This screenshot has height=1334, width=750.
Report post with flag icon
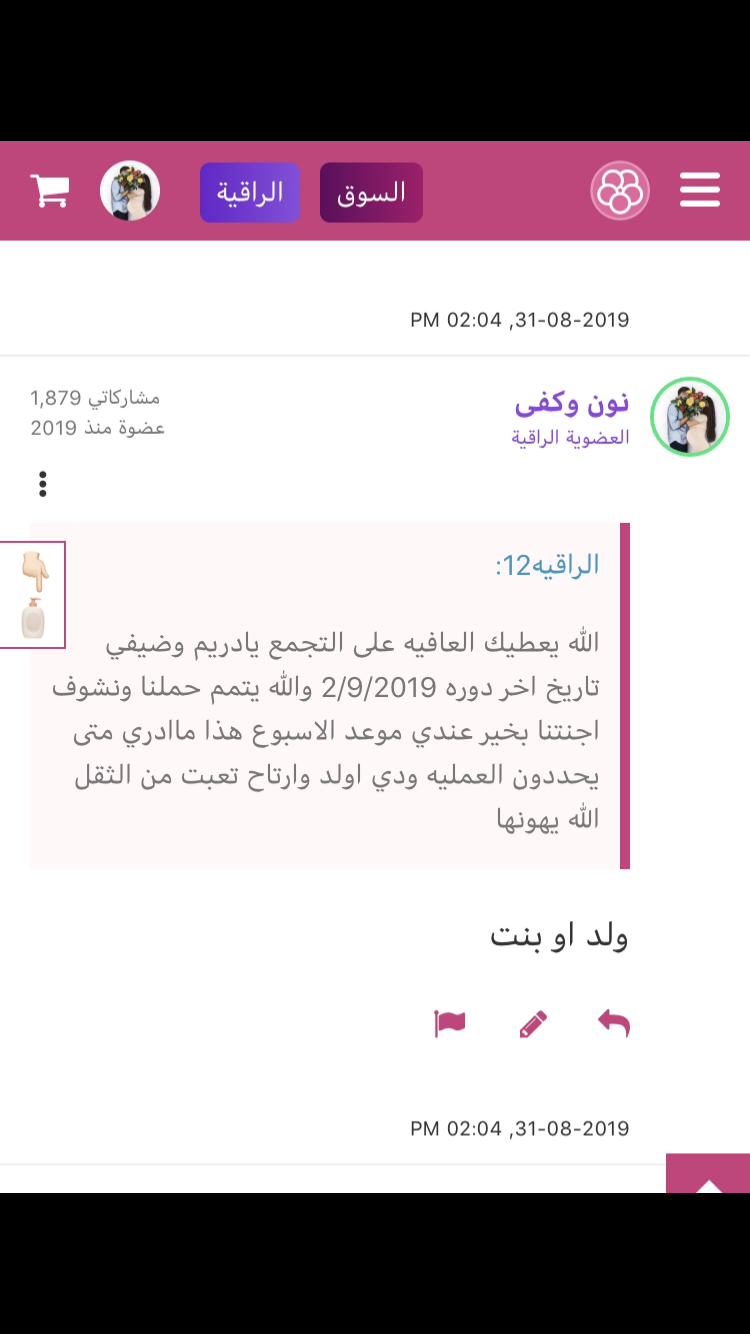coord(450,1024)
